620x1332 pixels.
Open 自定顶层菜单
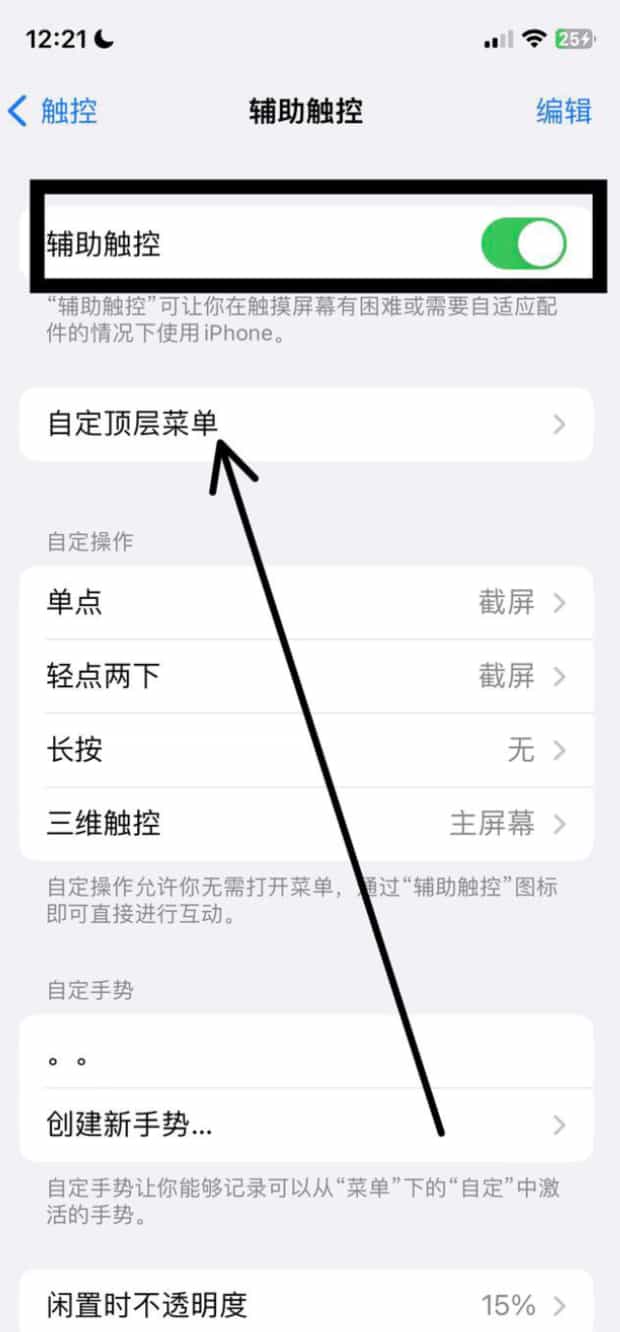[306, 425]
